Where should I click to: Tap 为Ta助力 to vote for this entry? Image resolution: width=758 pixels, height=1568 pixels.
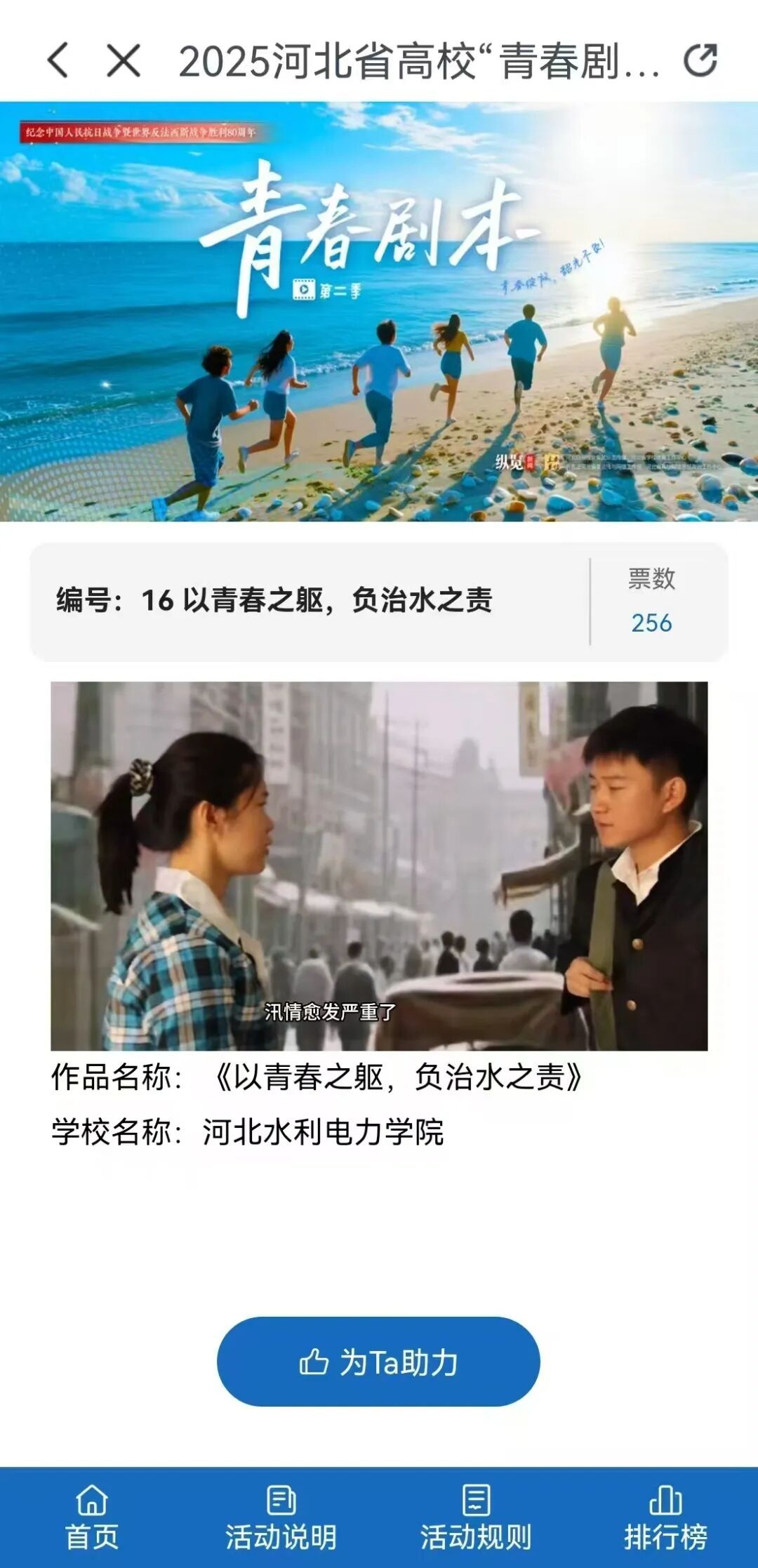378,1361
